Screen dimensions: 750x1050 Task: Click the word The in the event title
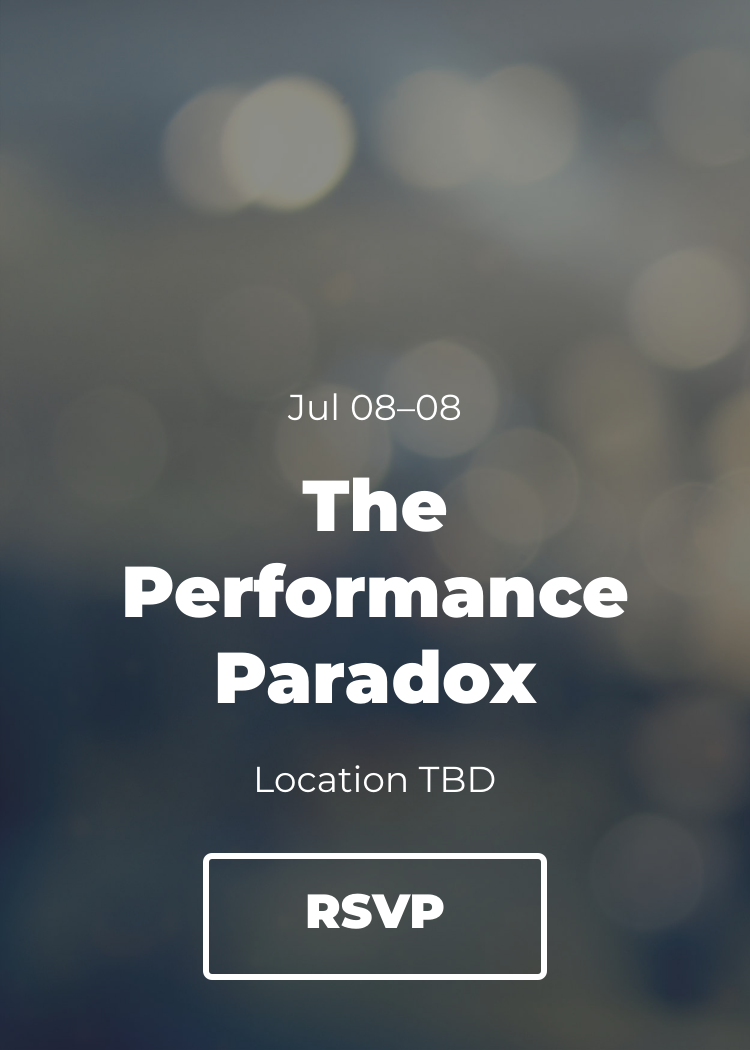(x=374, y=507)
